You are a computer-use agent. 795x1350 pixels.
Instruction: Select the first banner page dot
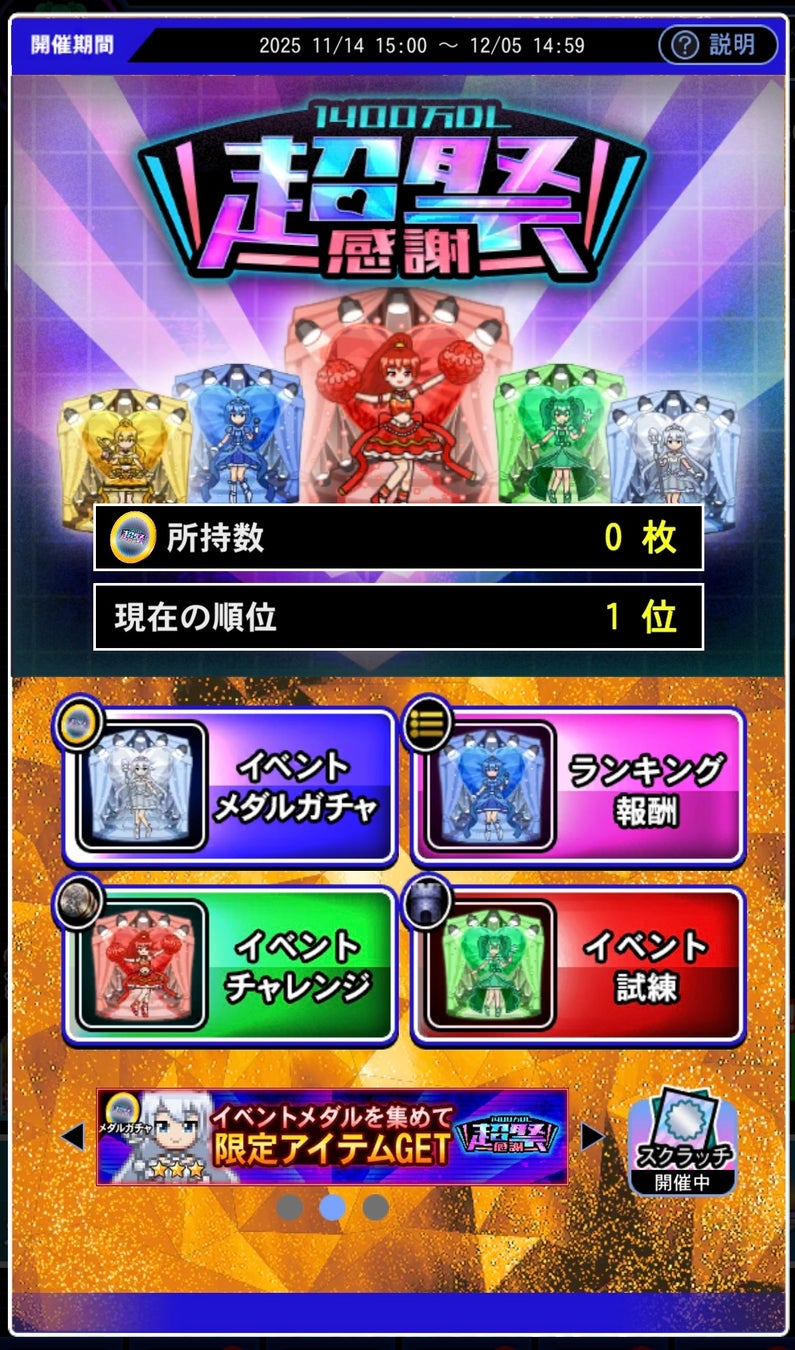(x=289, y=1207)
